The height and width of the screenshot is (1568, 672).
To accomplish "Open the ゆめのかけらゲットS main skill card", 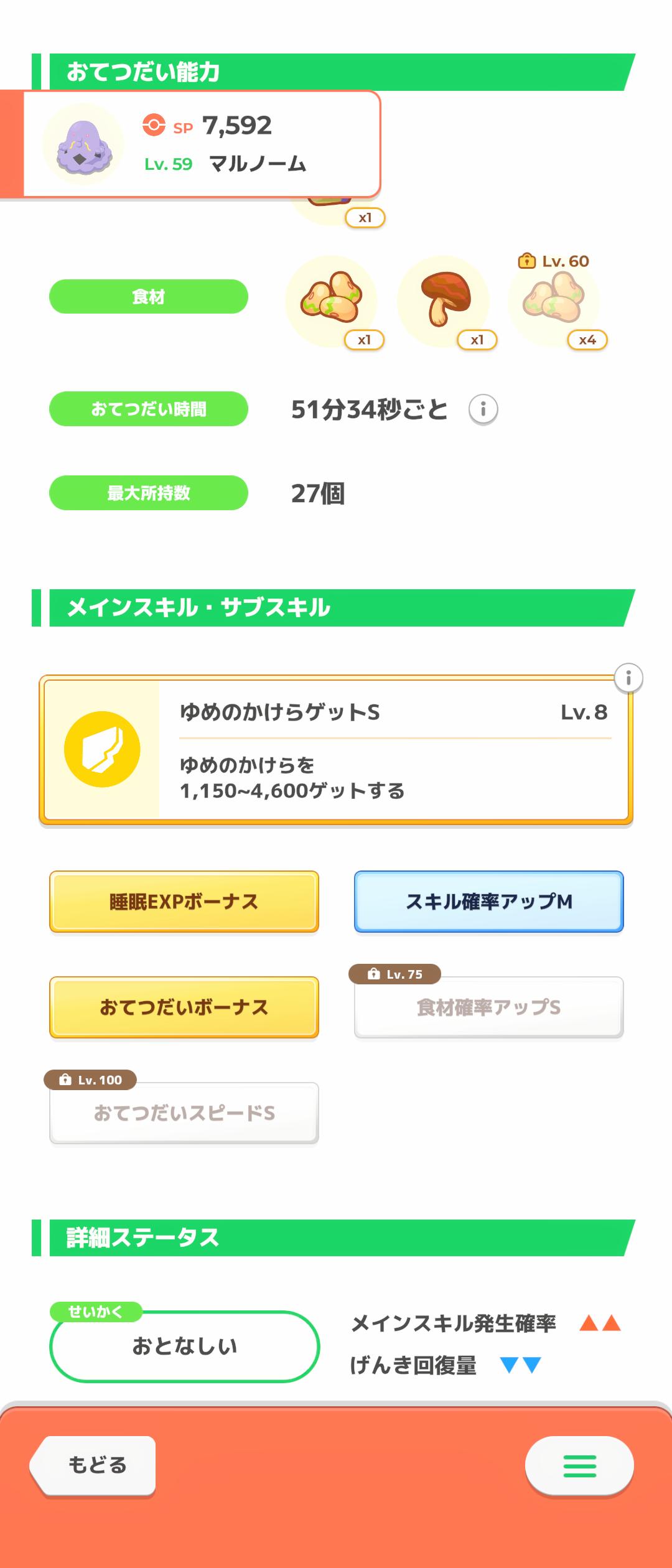I will (336, 750).
